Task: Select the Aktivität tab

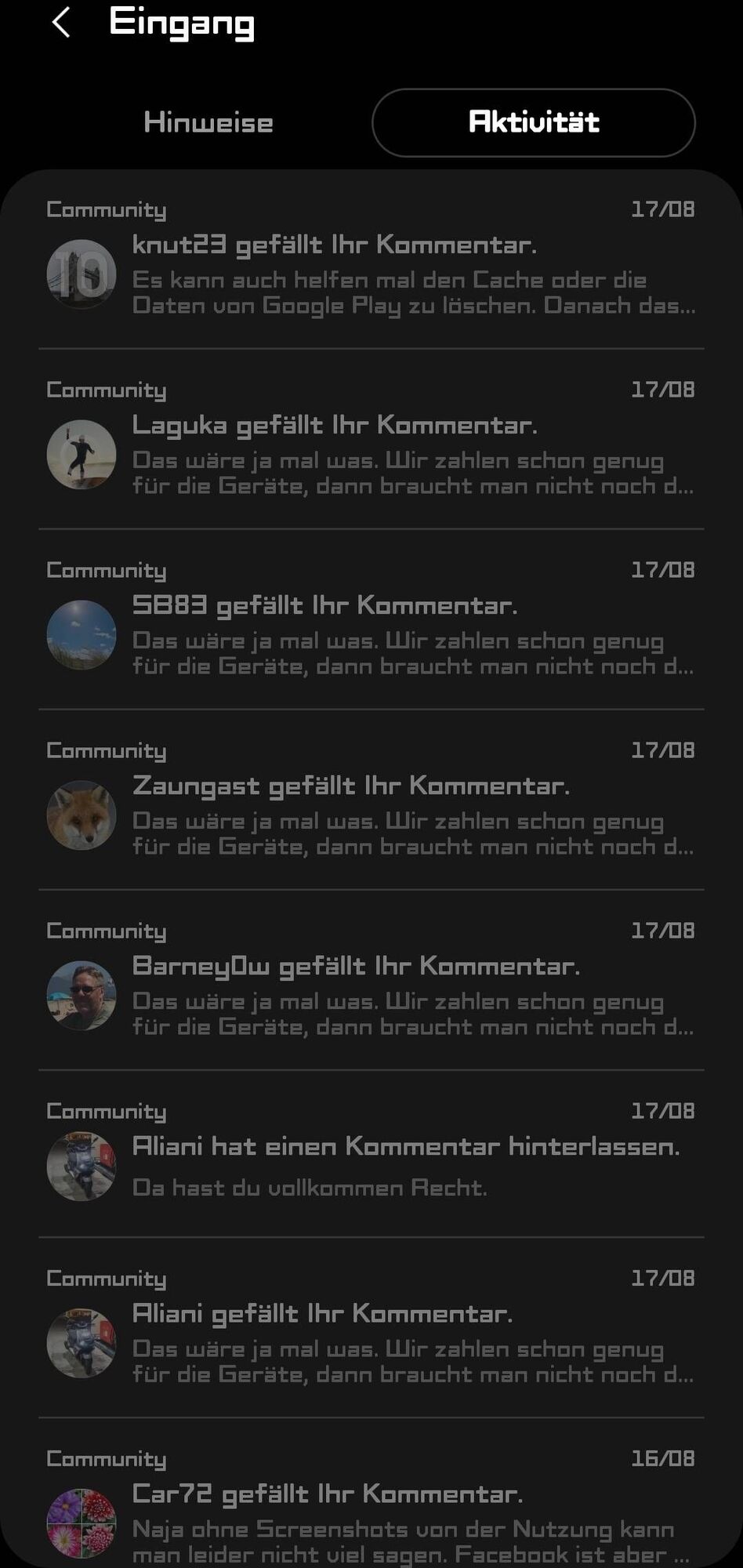Action: tap(533, 122)
